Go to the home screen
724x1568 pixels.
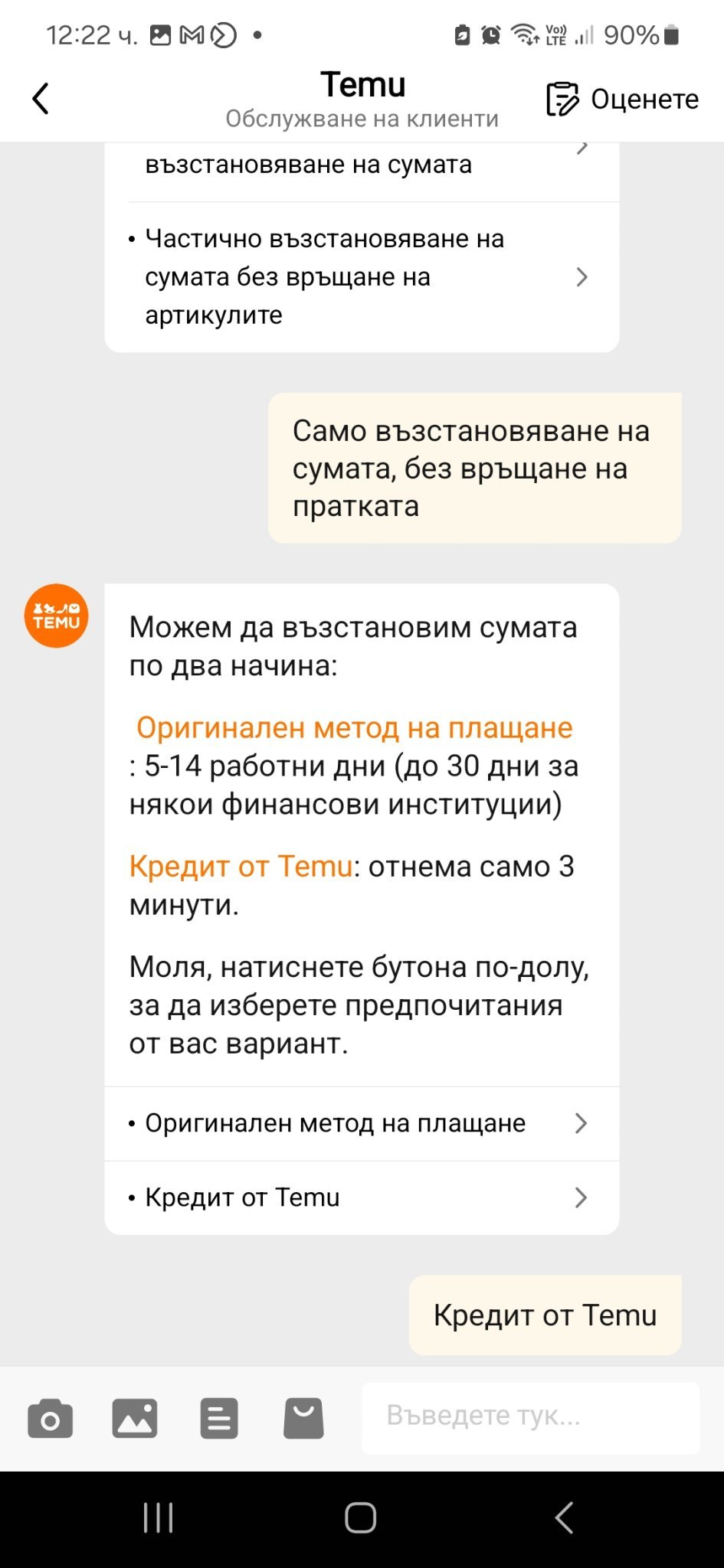pos(361,1517)
